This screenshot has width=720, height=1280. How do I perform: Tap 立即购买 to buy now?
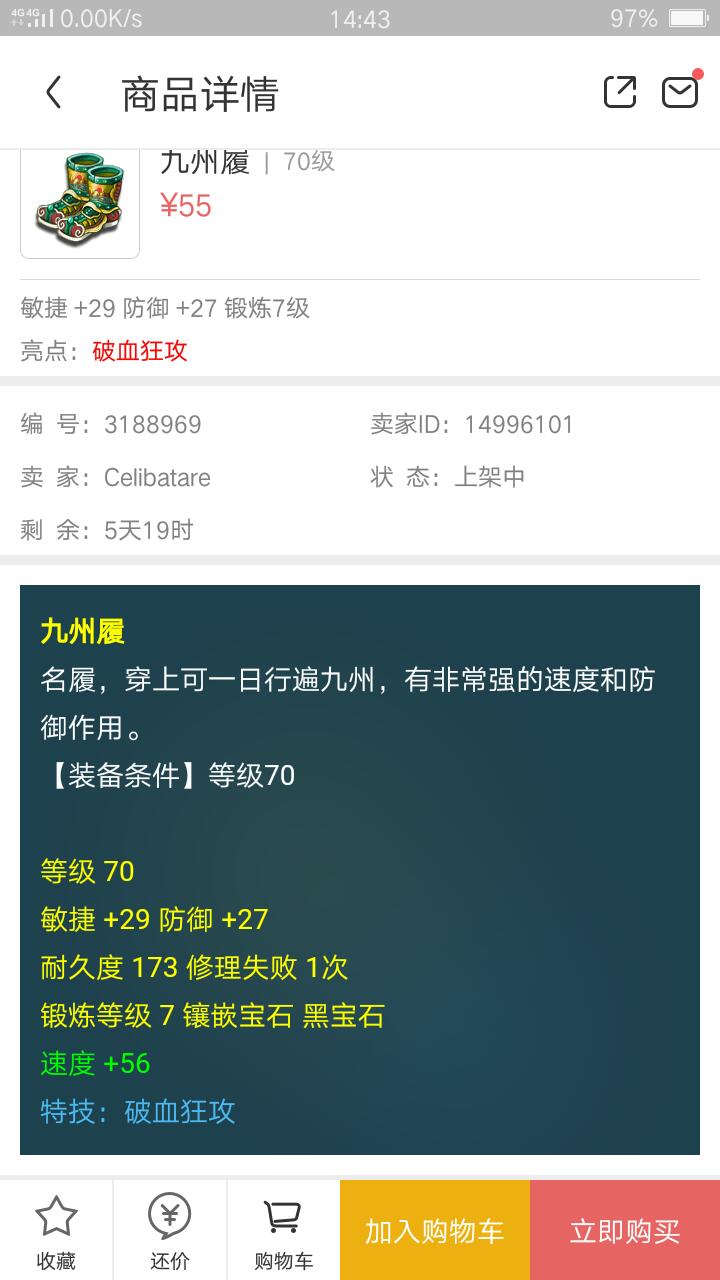click(x=625, y=1231)
